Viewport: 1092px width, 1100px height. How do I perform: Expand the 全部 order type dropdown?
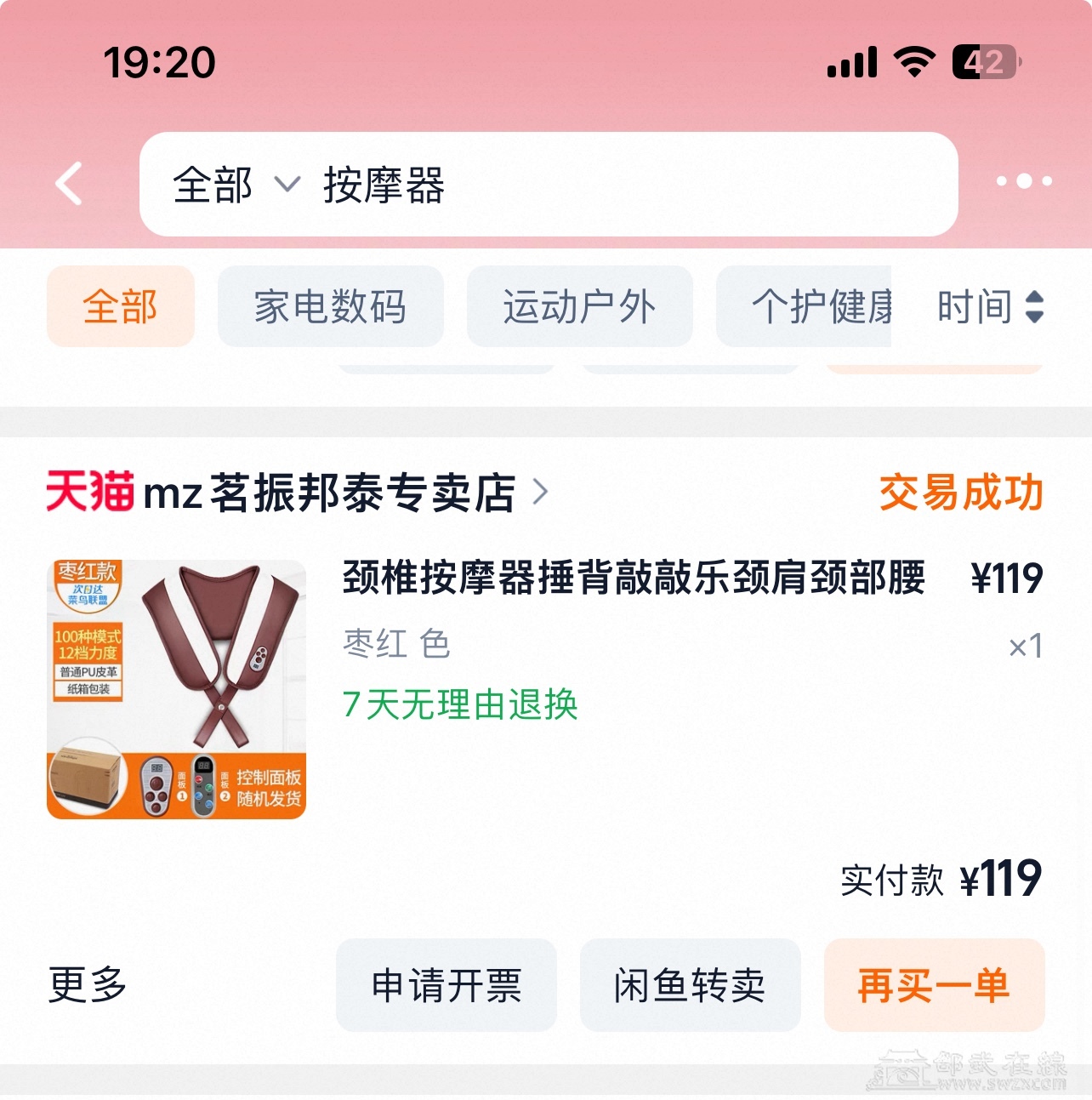(x=236, y=185)
